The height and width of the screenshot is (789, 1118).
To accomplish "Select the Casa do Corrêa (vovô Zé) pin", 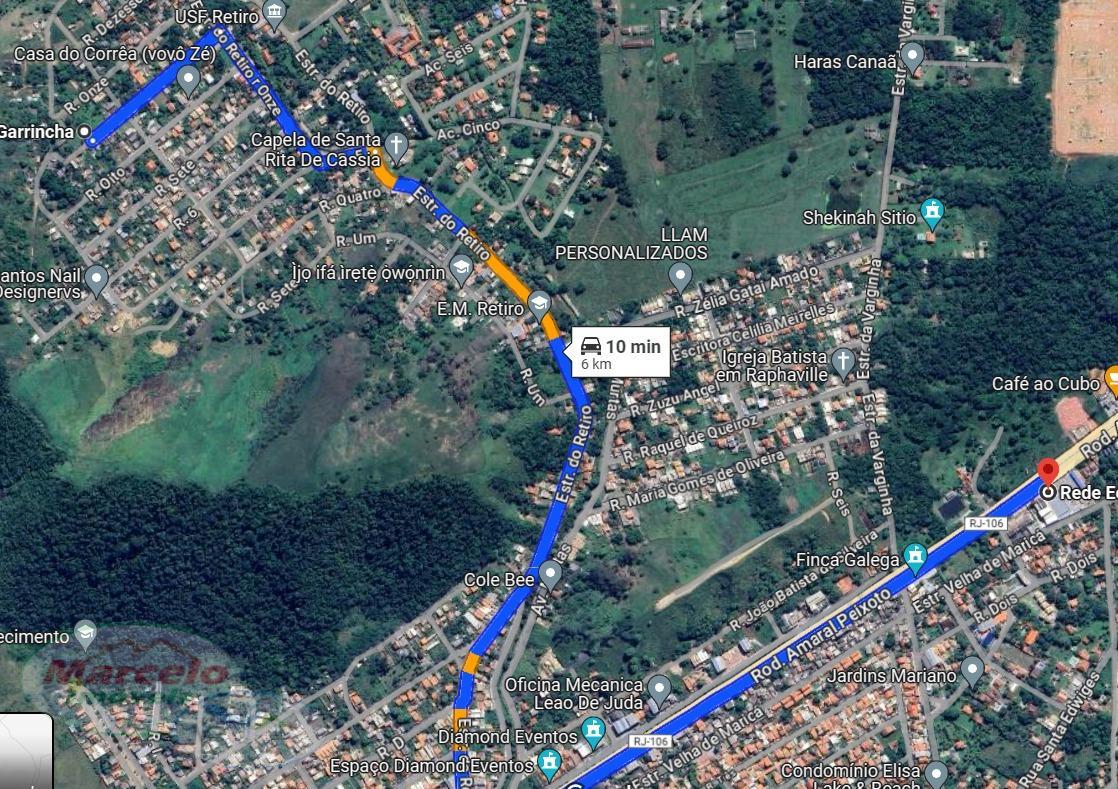I will [188, 79].
